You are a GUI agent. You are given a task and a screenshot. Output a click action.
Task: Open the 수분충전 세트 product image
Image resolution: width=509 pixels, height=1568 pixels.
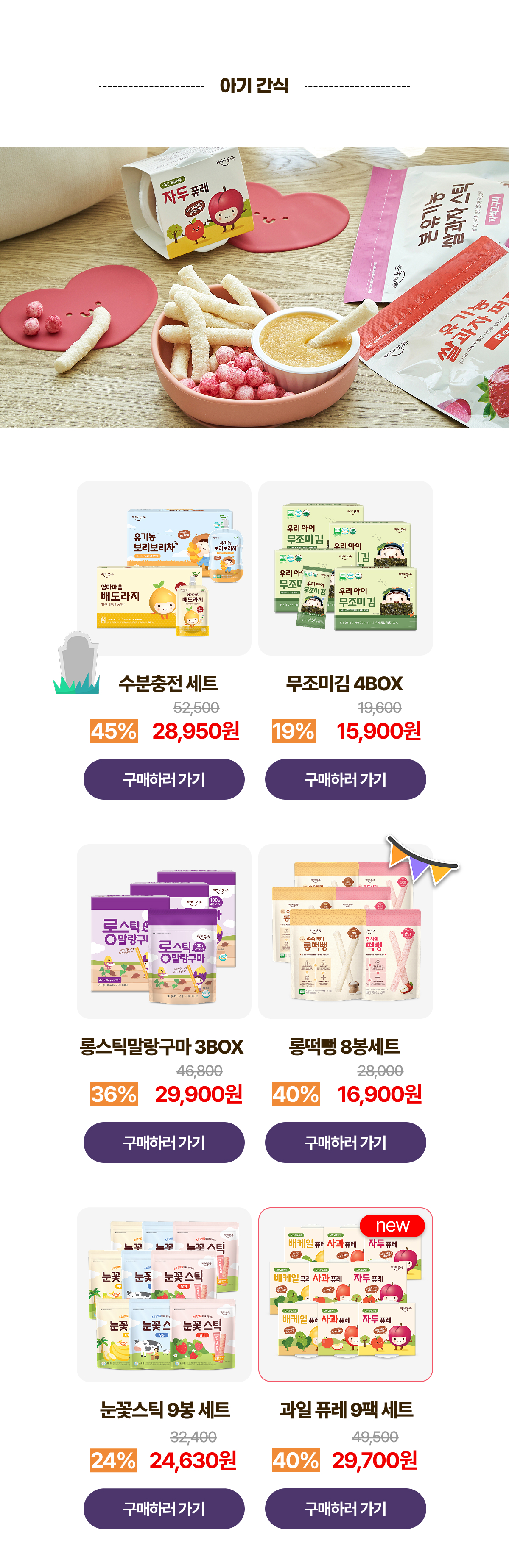[163, 568]
